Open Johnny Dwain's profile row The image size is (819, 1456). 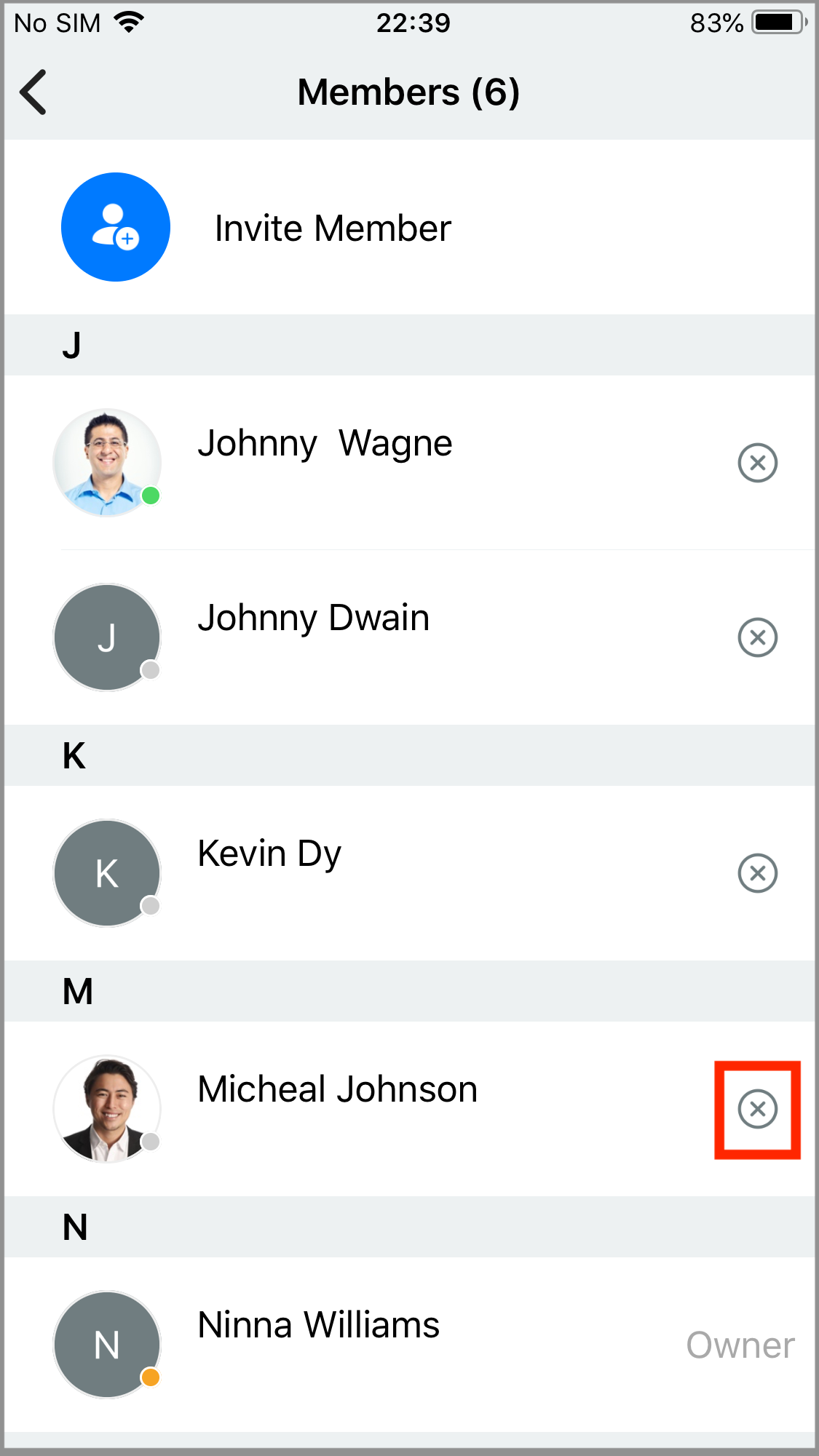coord(313,618)
